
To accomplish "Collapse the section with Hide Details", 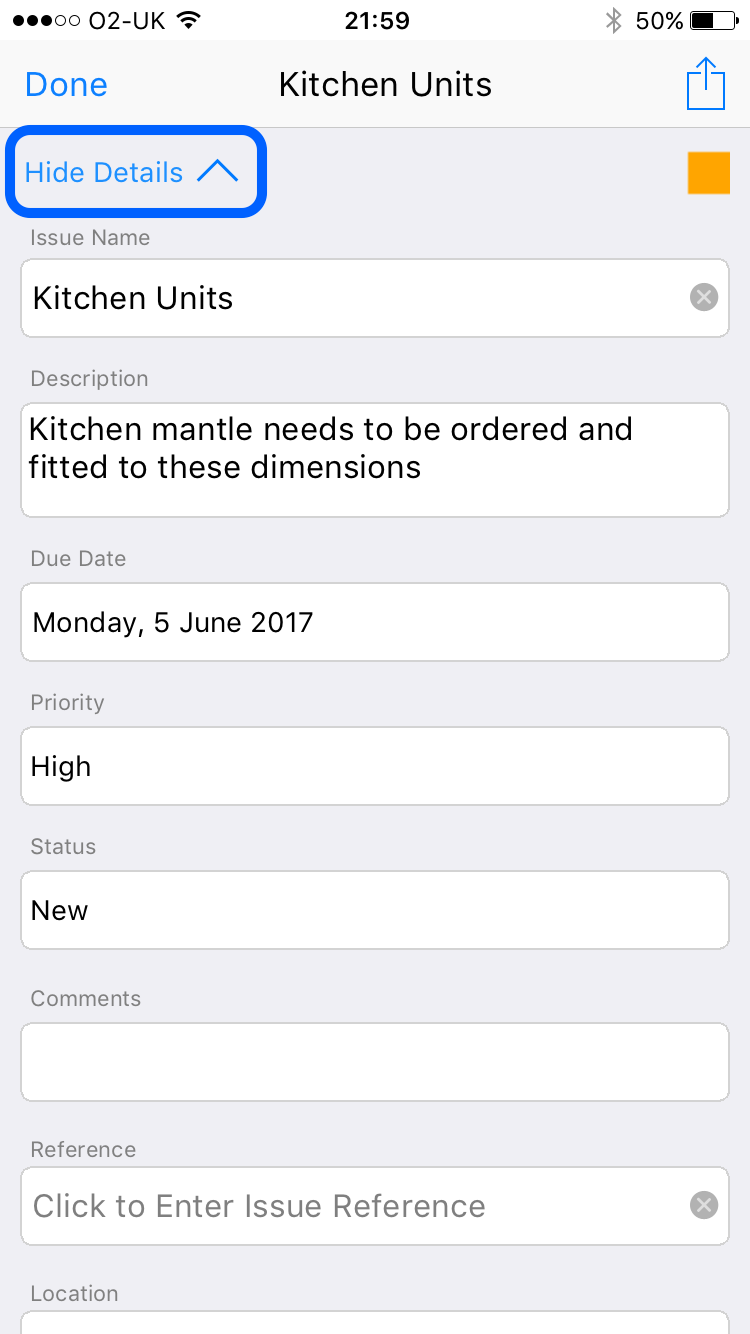I will point(136,172).
